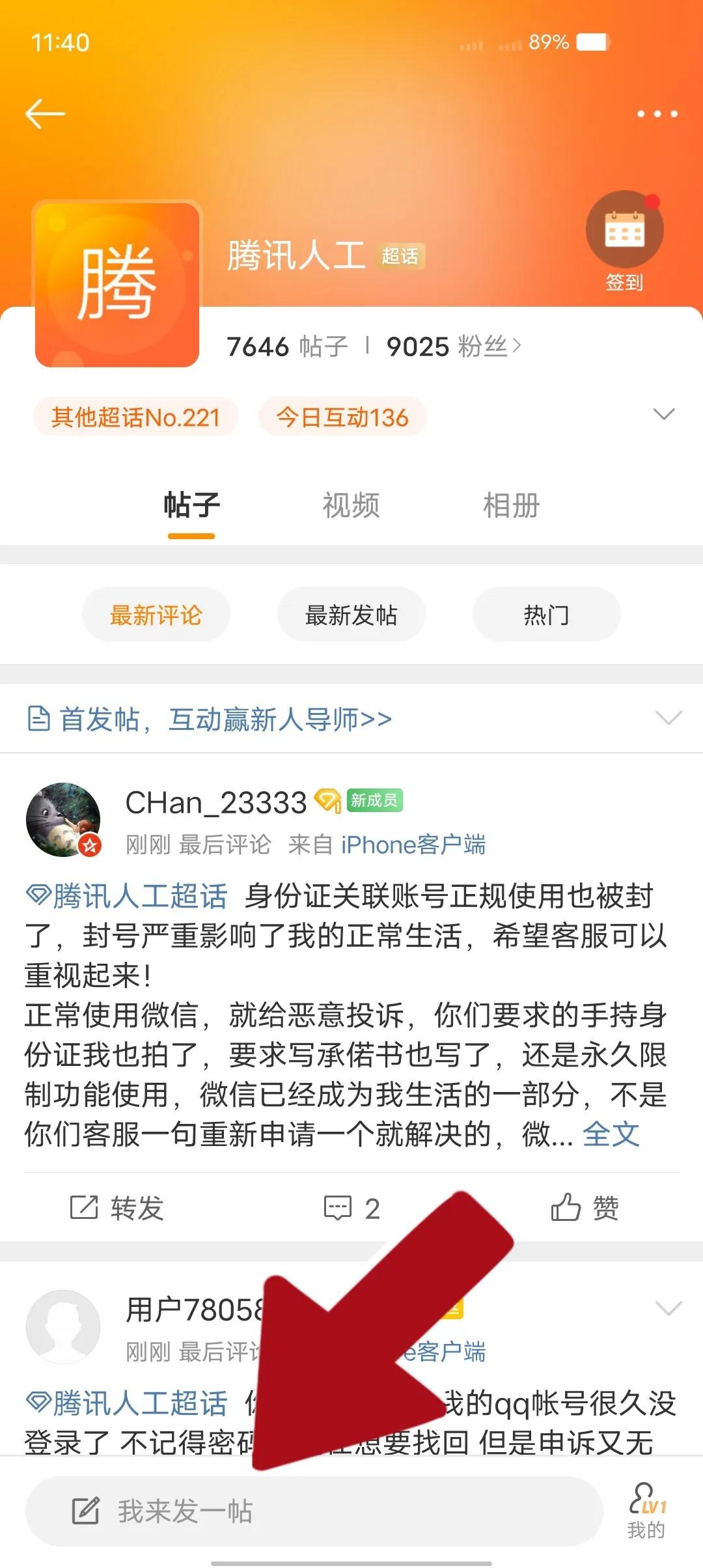Switch to the 相册 tab
Image resolution: width=703 pixels, height=1568 pixels.
pos(510,506)
